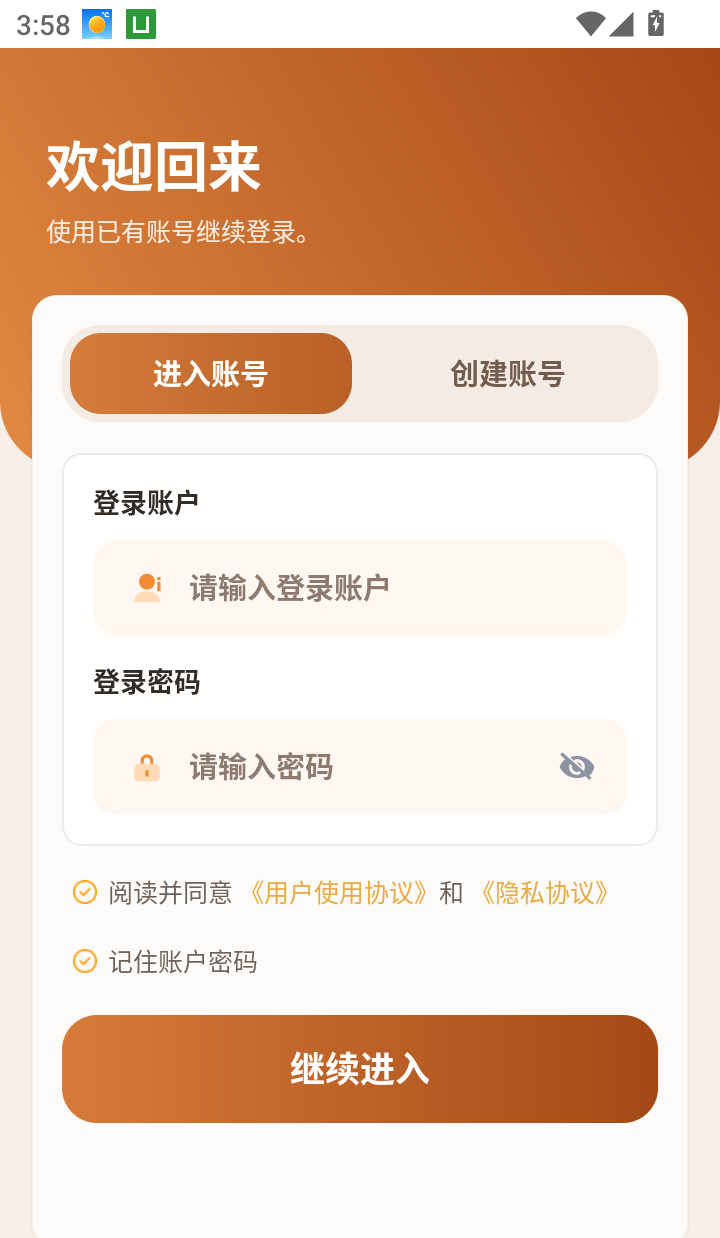Open the 《用户使用协议》 link

(341, 892)
